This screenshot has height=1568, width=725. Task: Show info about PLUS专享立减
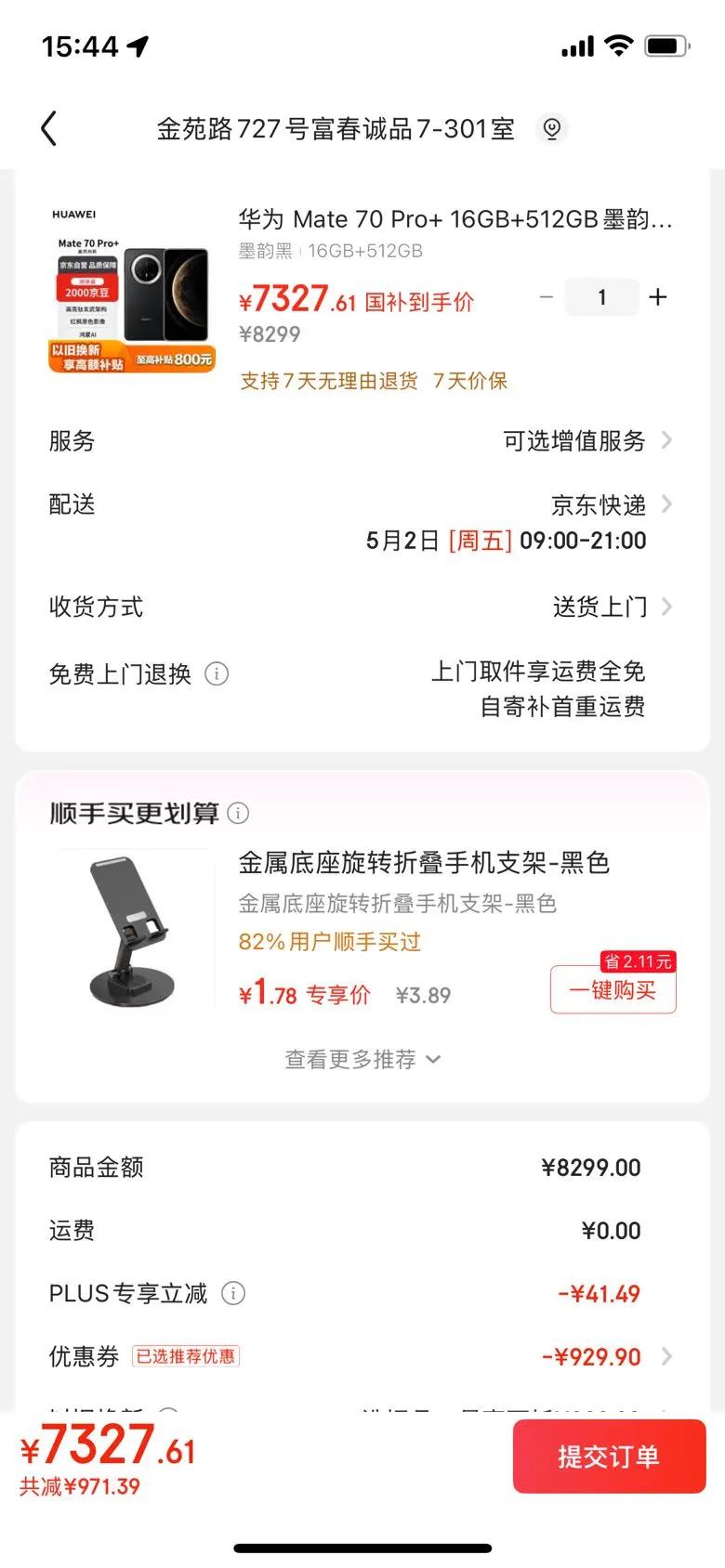coord(233,1293)
